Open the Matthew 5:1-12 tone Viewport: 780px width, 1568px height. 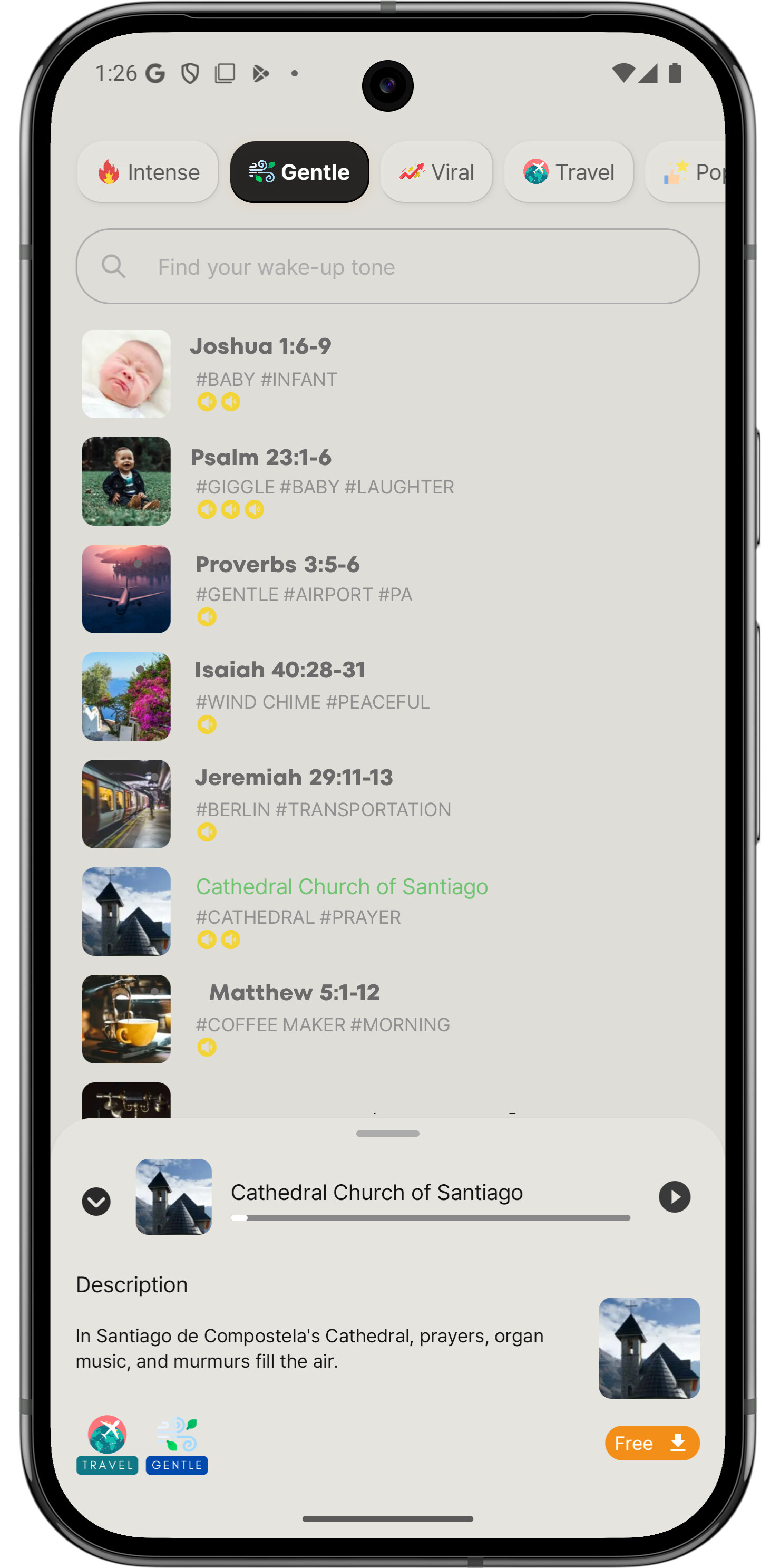pos(387,1019)
